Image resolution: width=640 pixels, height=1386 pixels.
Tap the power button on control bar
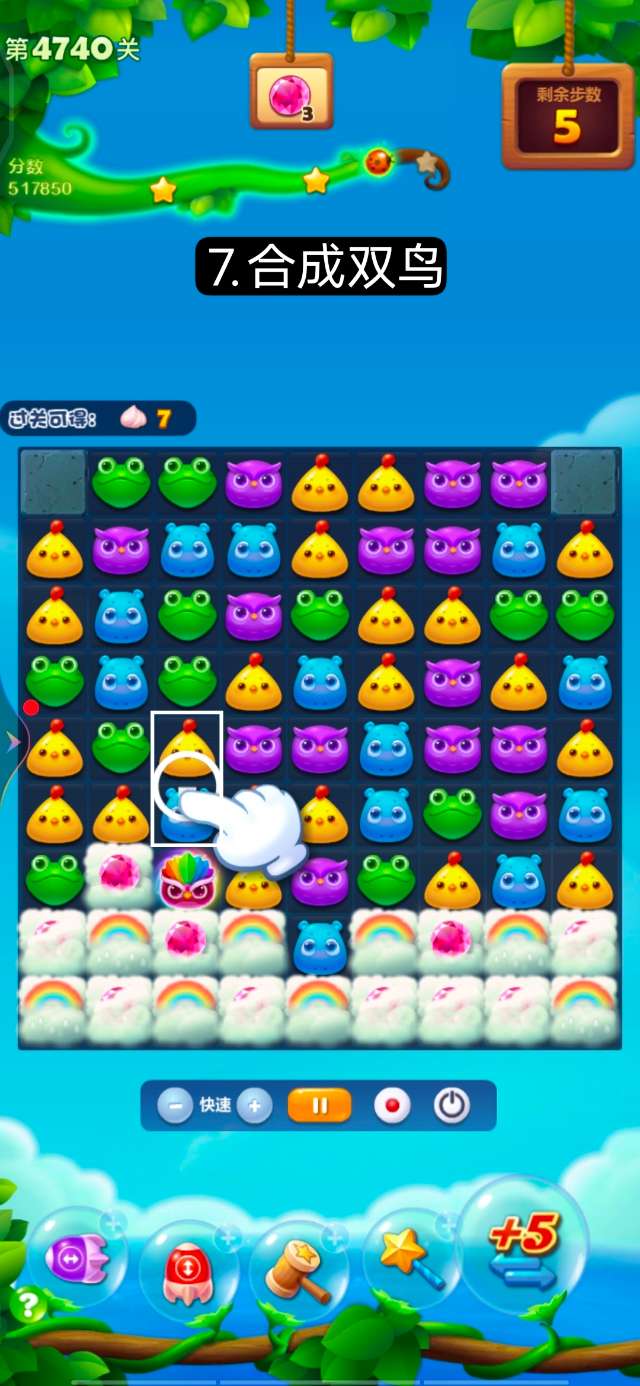452,1106
